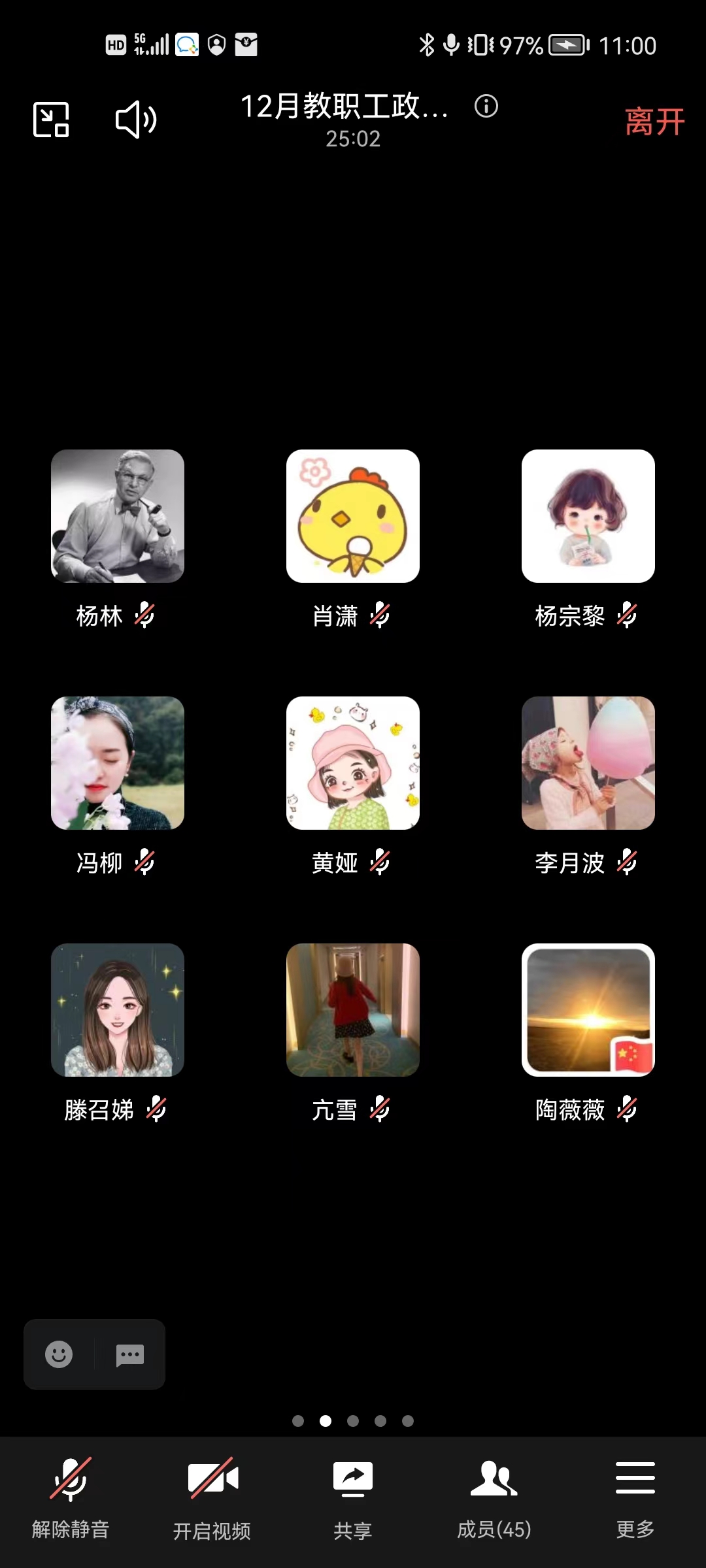Screen dimensions: 706x1568
Task: Minimize the meeting to a floating window
Action: (51, 120)
